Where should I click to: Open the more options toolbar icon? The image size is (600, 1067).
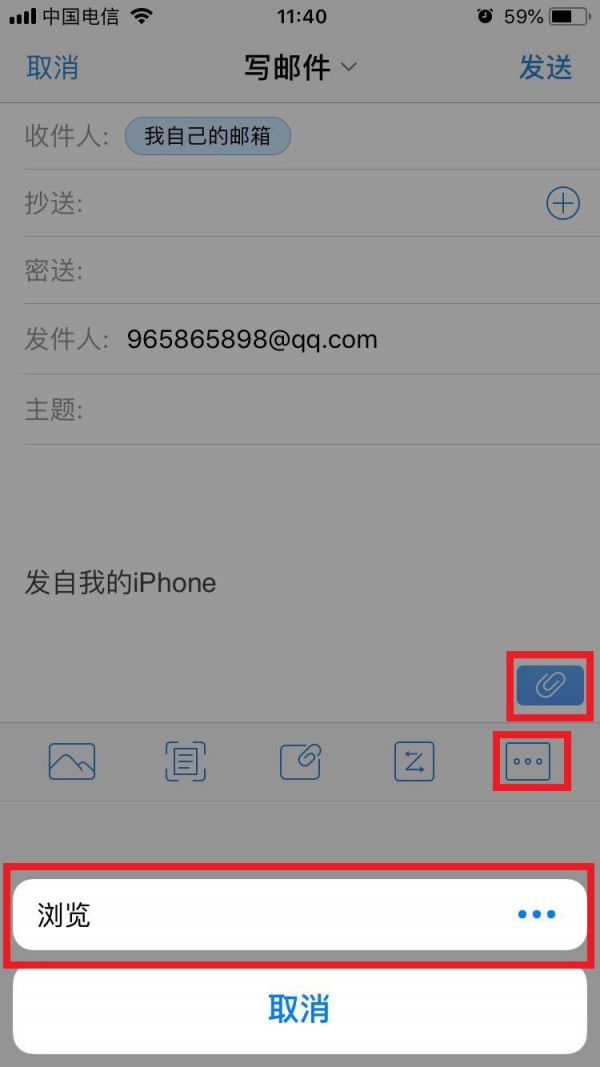click(x=528, y=761)
